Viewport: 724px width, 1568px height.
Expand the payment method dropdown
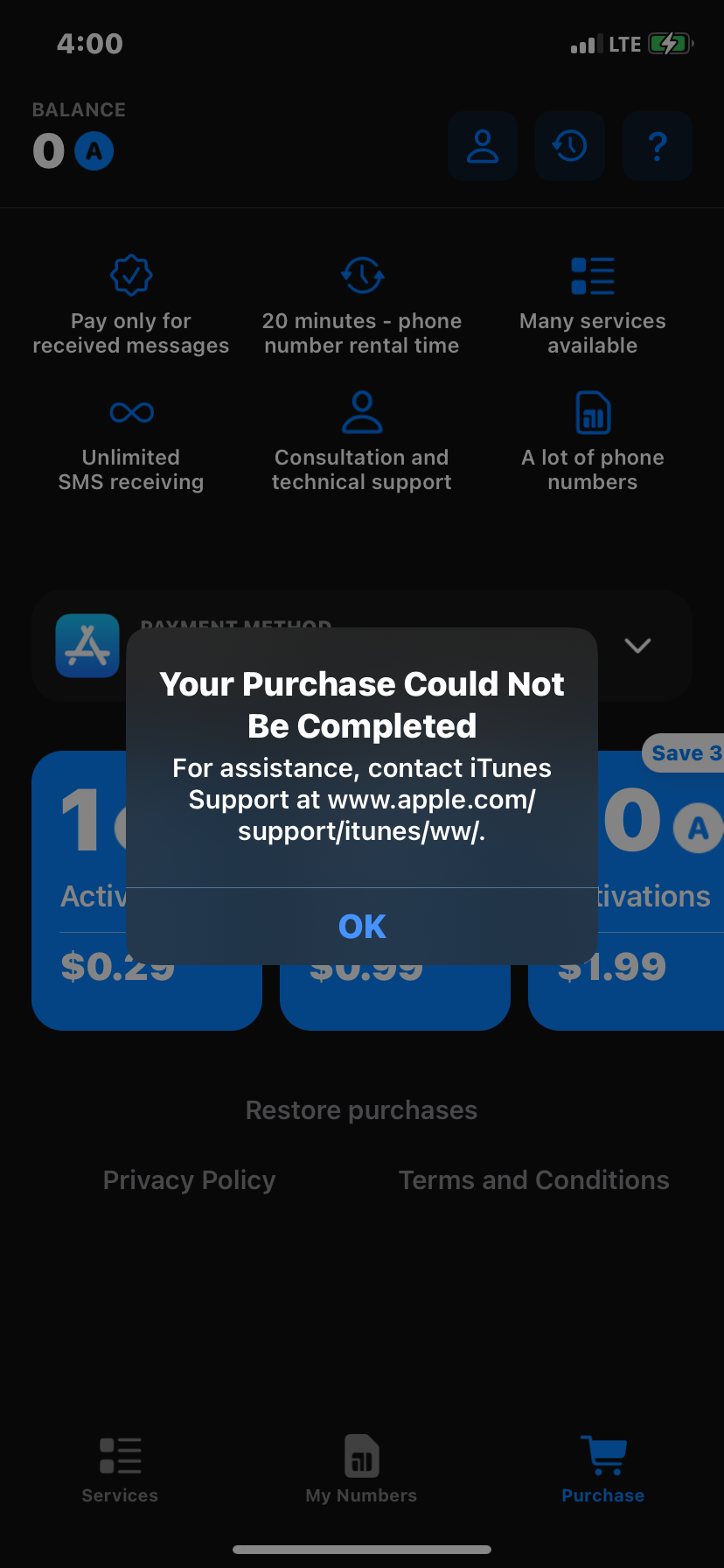637,646
